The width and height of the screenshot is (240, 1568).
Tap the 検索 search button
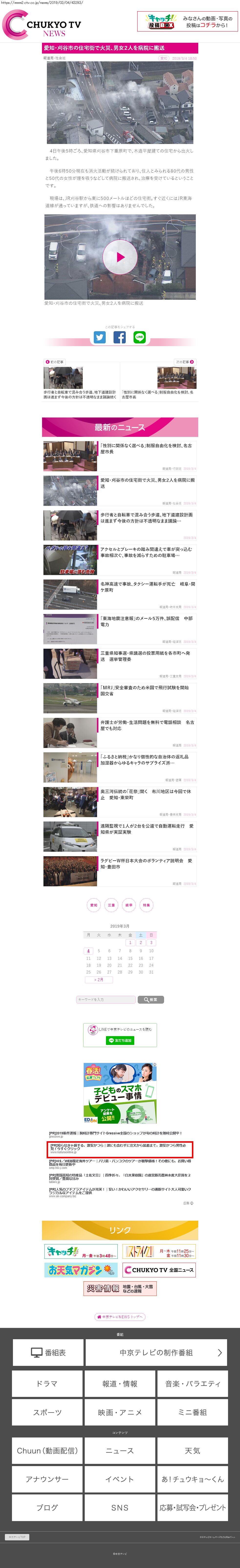(x=151, y=999)
